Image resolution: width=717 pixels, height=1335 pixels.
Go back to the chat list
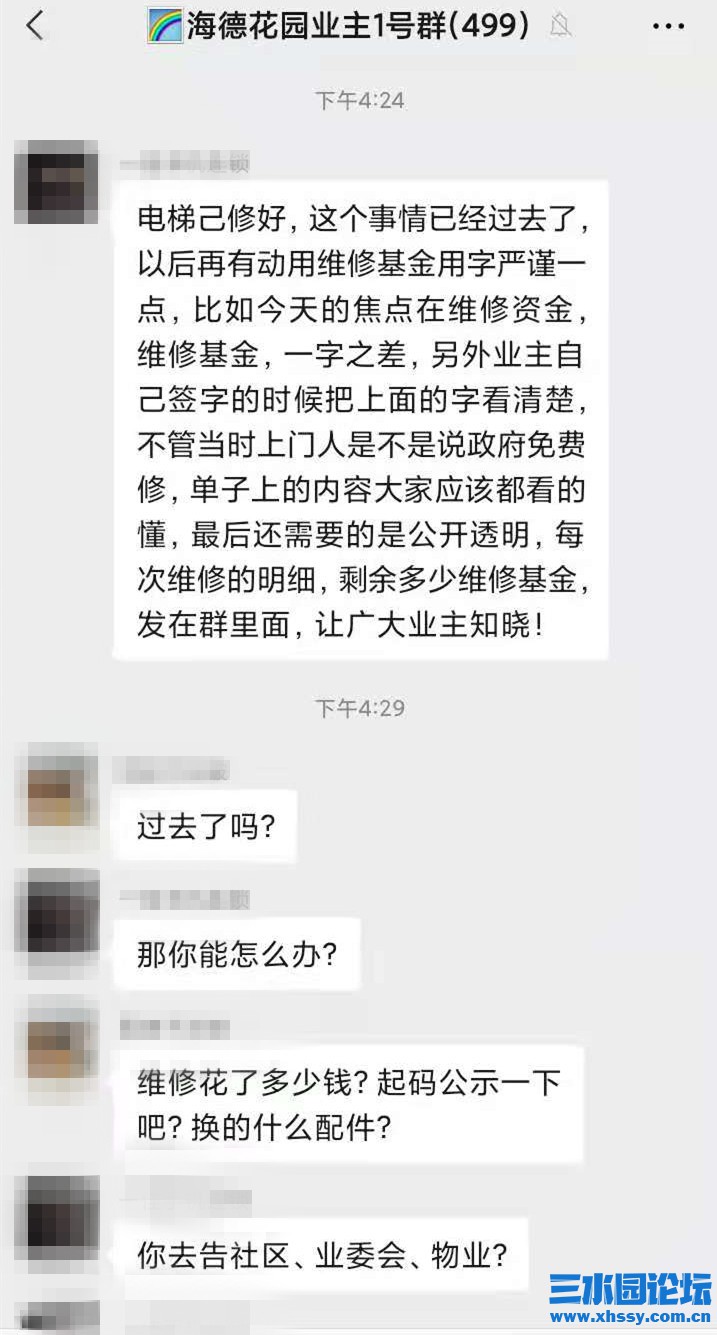35,27
